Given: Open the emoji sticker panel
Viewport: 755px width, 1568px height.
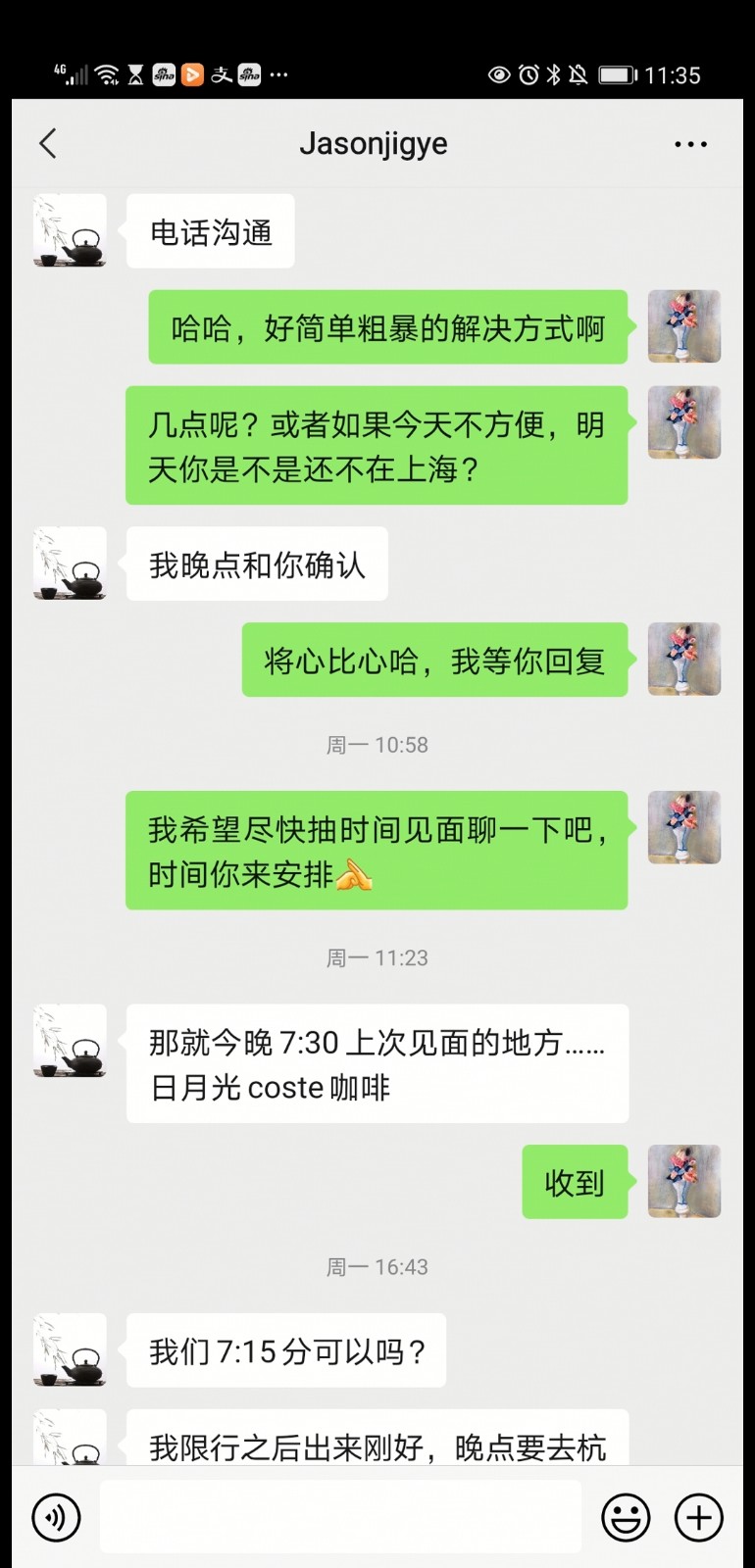Looking at the screenshot, I should pyautogui.click(x=626, y=1517).
